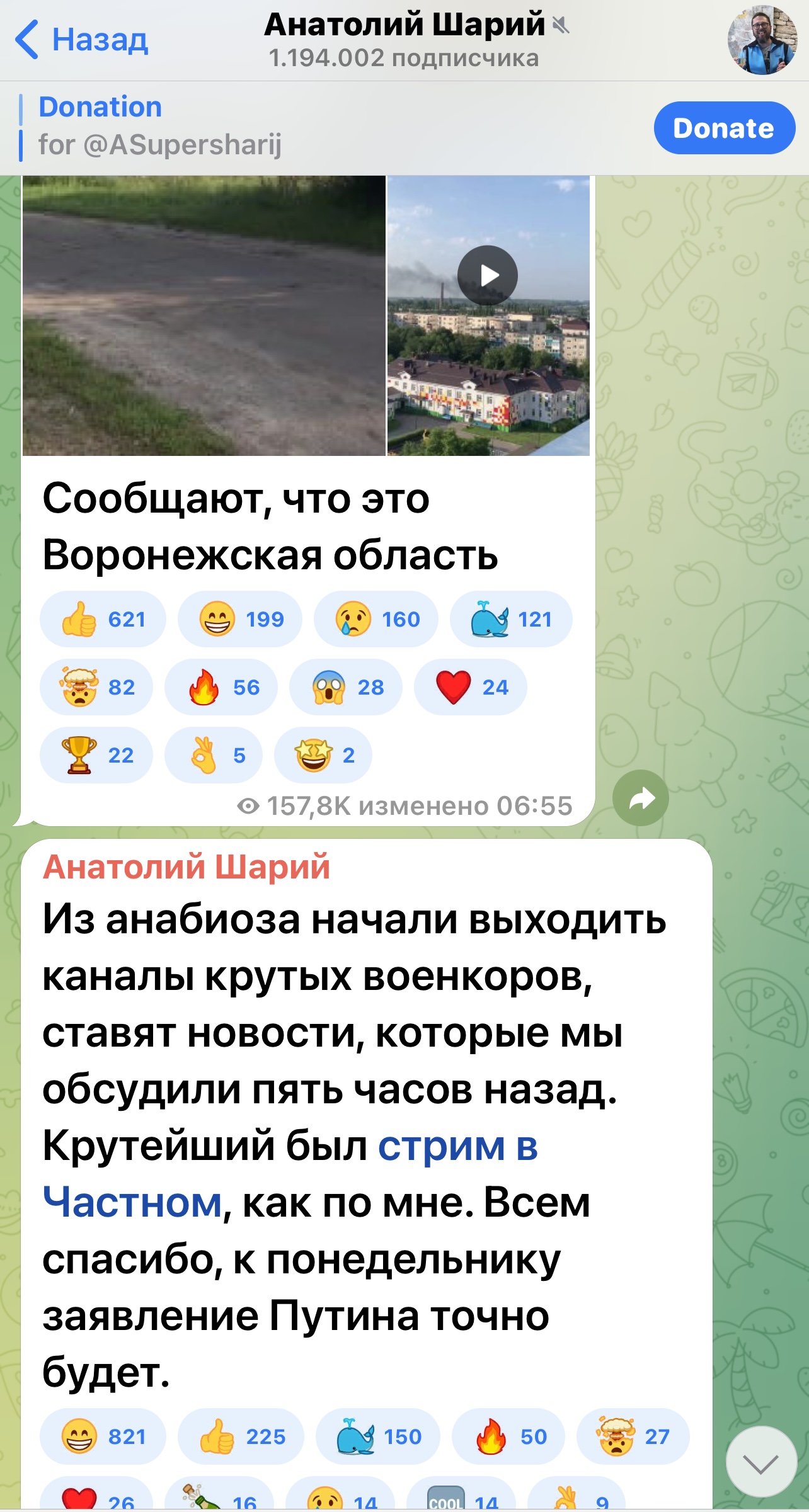Tap the exploding head reaction with 82
This screenshot has height=1512, width=809.
[96, 687]
